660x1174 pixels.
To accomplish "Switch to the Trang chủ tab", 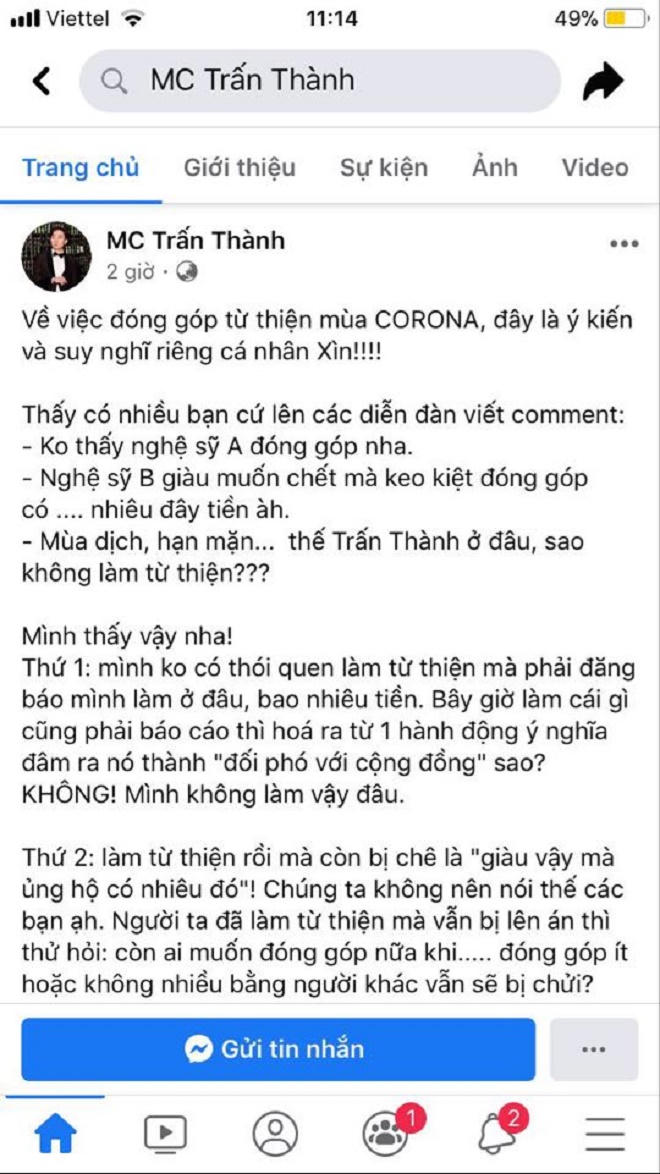I will (x=81, y=168).
